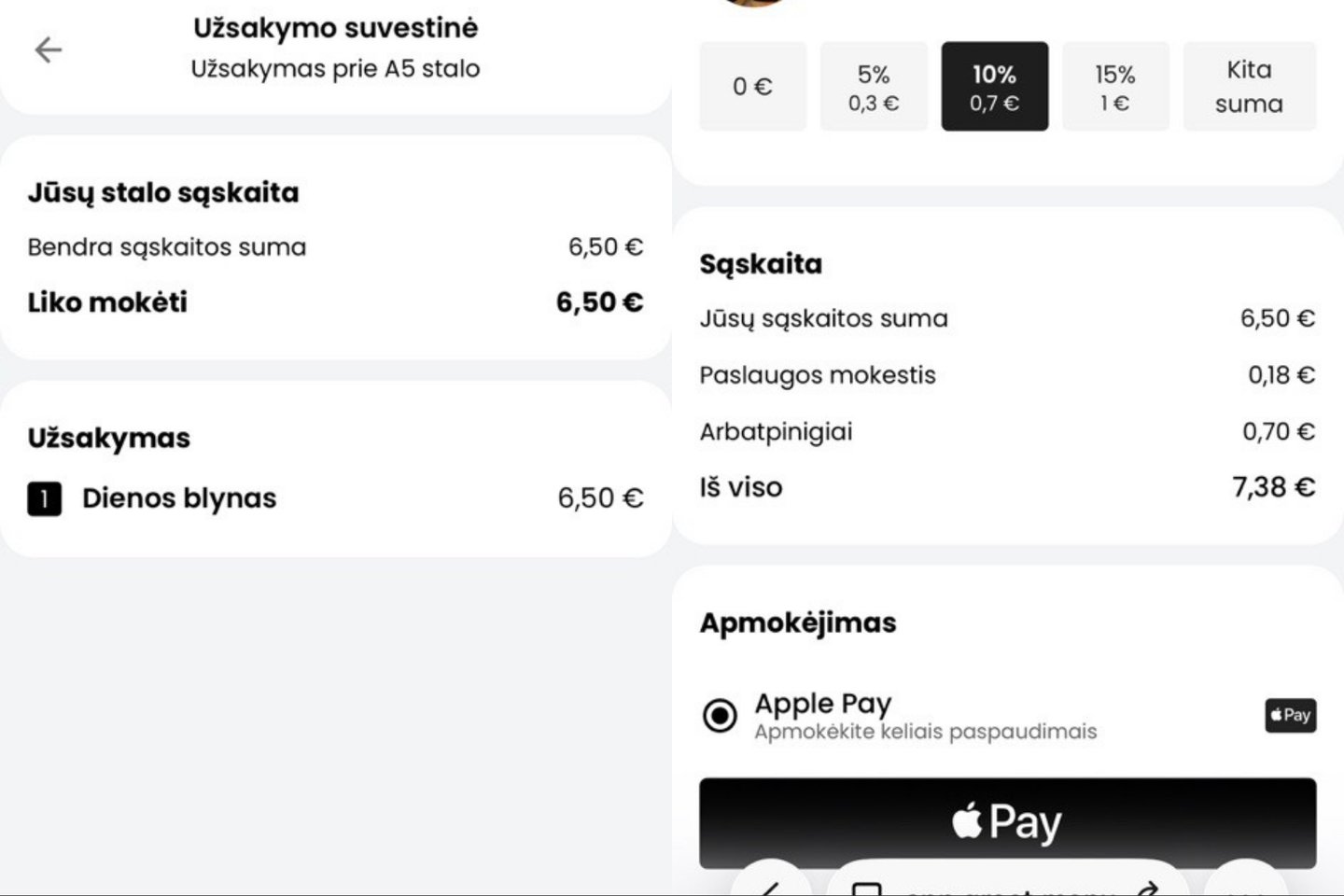Choose the 5% tip option
Image resolution: width=1344 pixels, height=896 pixels.
pos(874,87)
